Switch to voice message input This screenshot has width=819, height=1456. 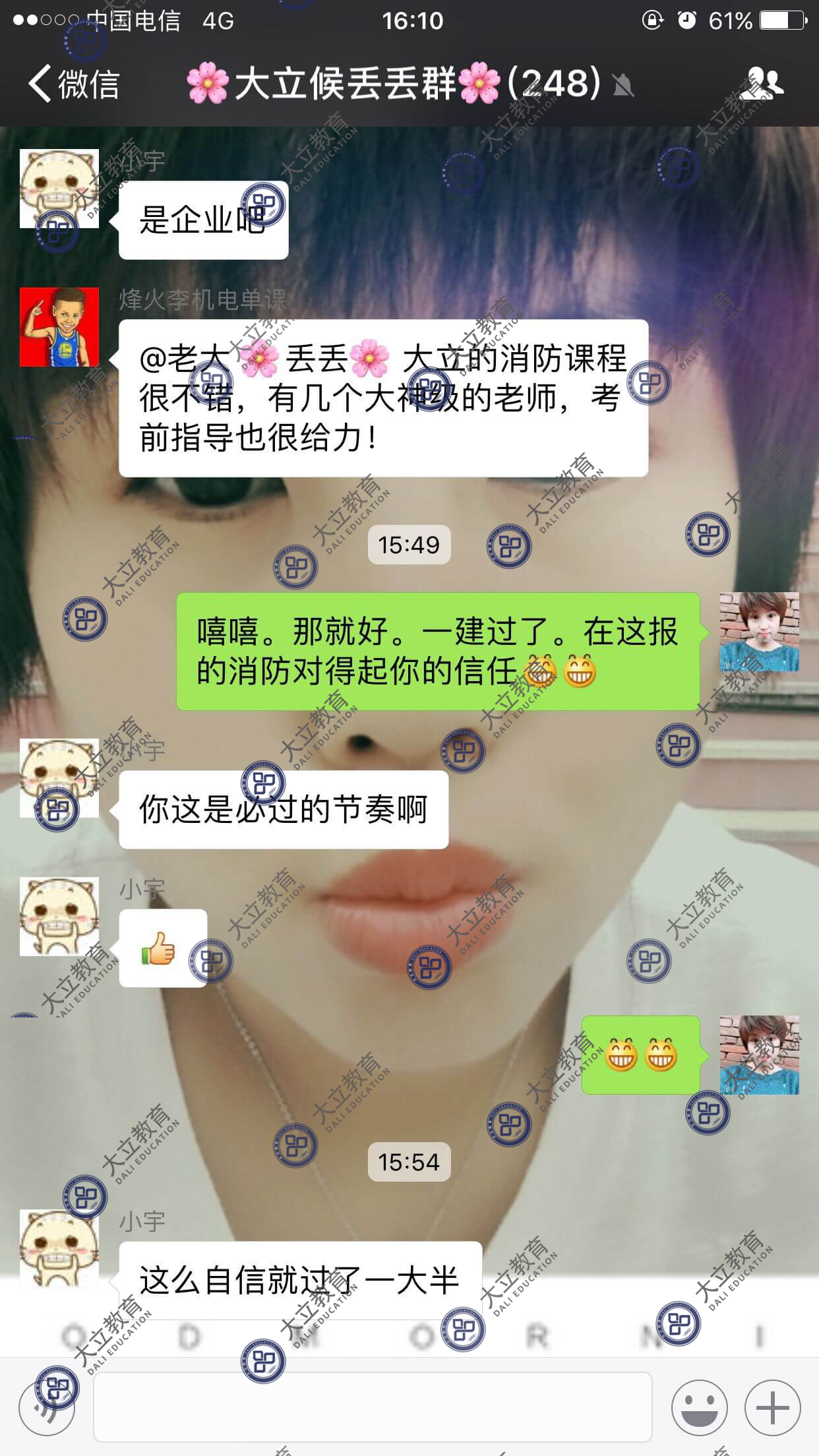pos(47,1407)
